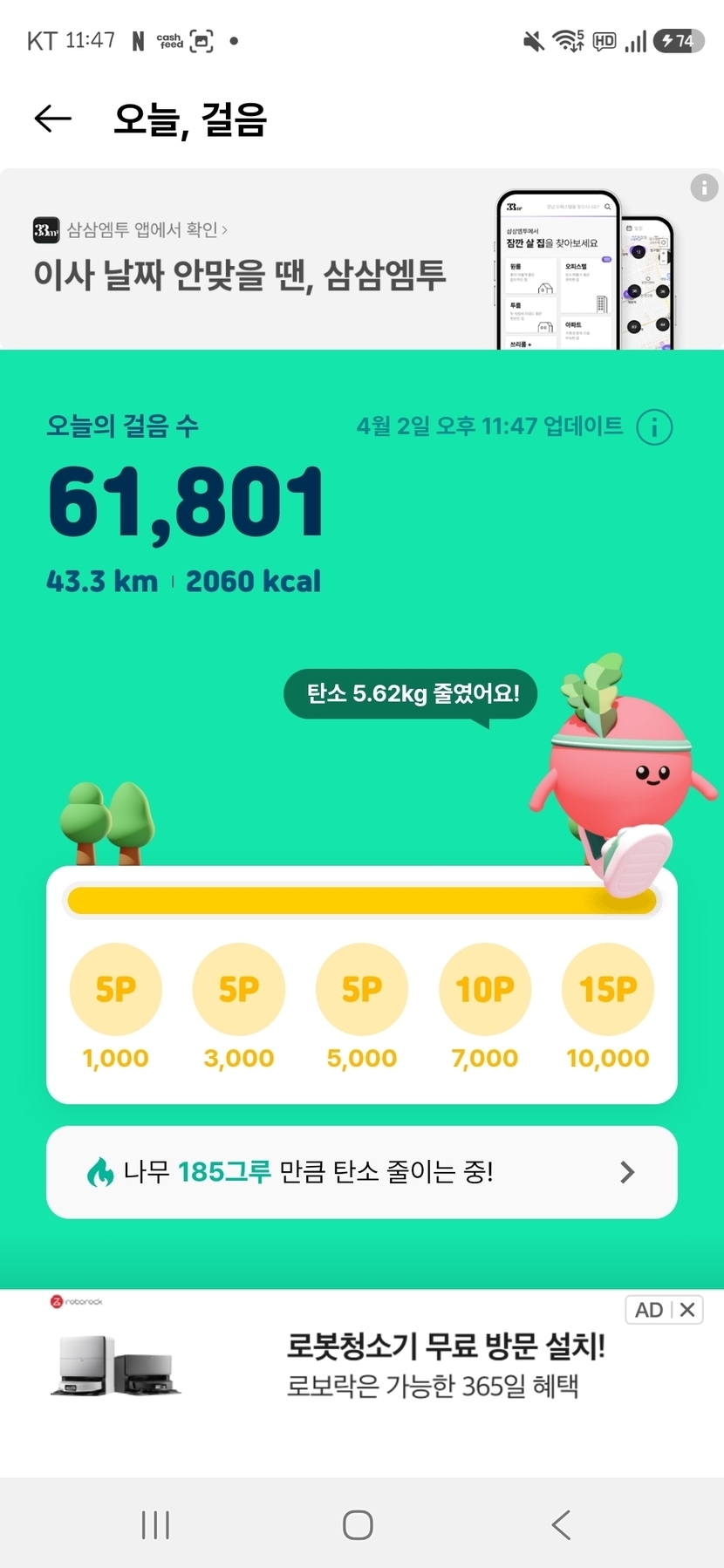724x1568 pixels.
Task: Go to the home screen
Action: (358, 1524)
